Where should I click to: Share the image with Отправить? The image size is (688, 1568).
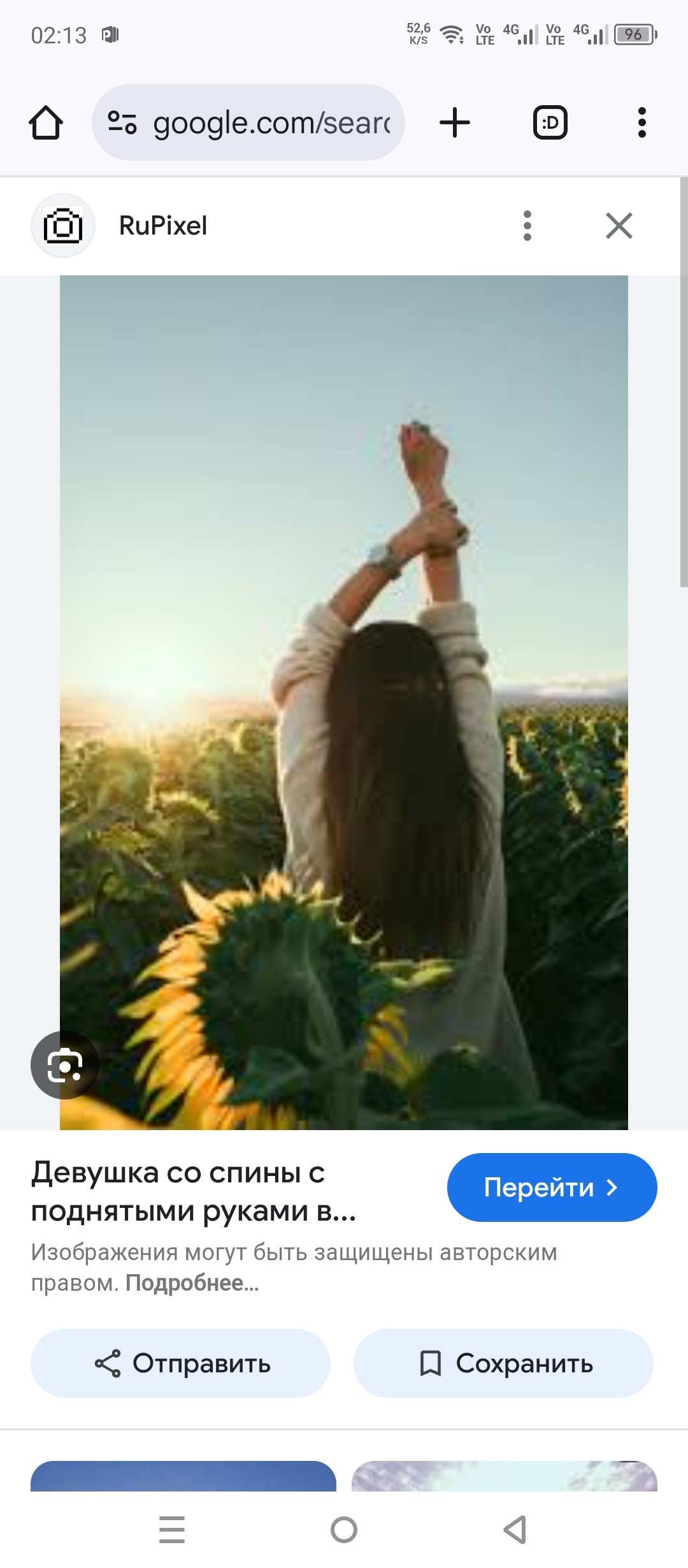pyautogui.click(x=181, y=1363)
